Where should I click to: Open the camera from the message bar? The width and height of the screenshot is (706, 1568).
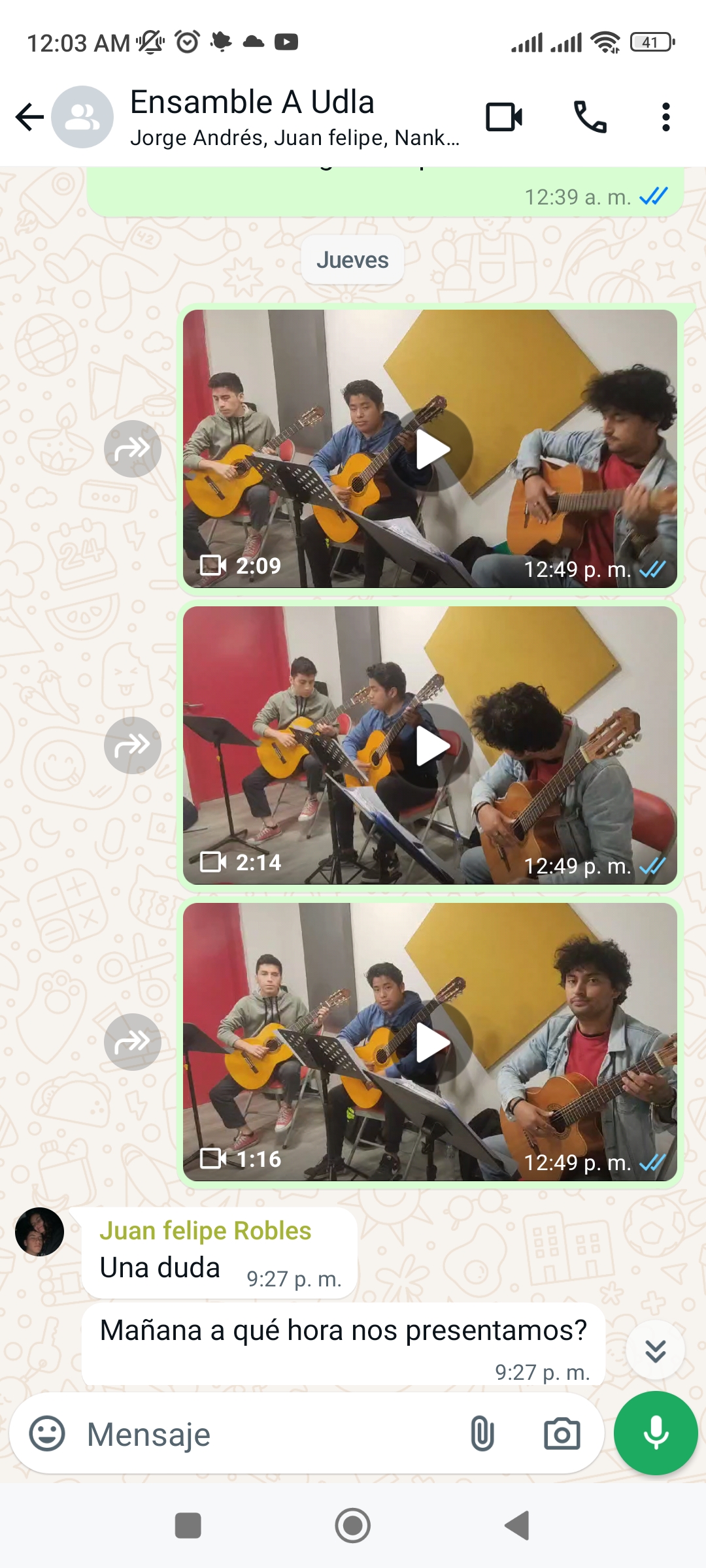[x=562, y=1434]
